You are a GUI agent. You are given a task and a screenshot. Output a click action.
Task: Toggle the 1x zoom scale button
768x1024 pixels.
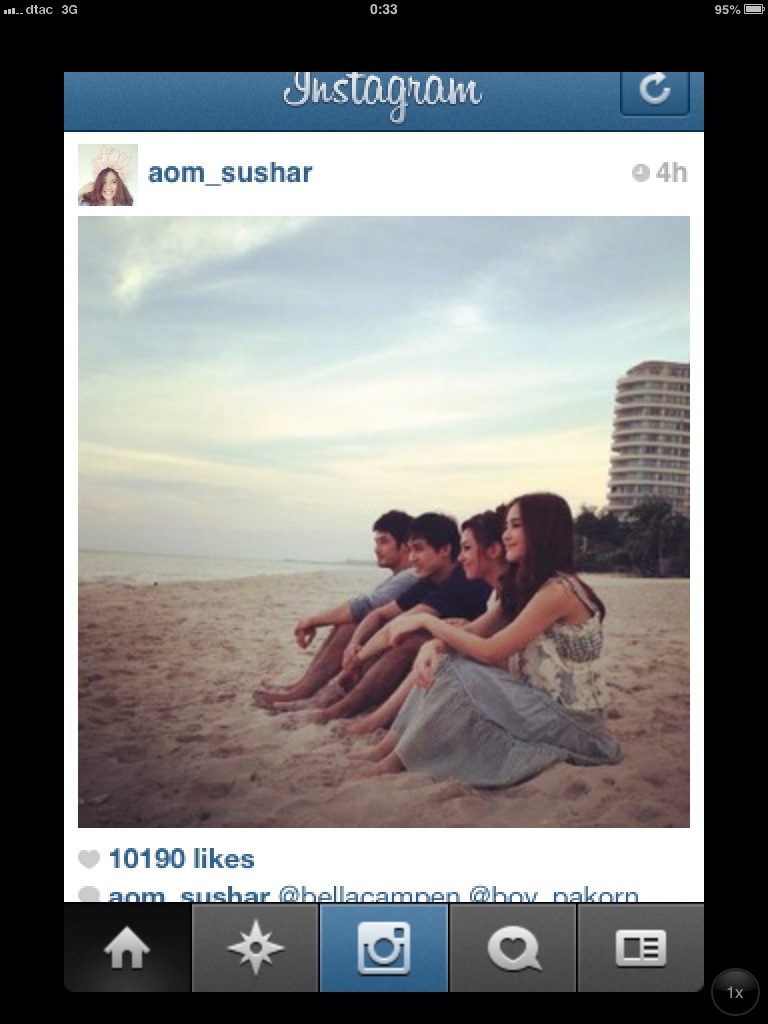(735, 992)
